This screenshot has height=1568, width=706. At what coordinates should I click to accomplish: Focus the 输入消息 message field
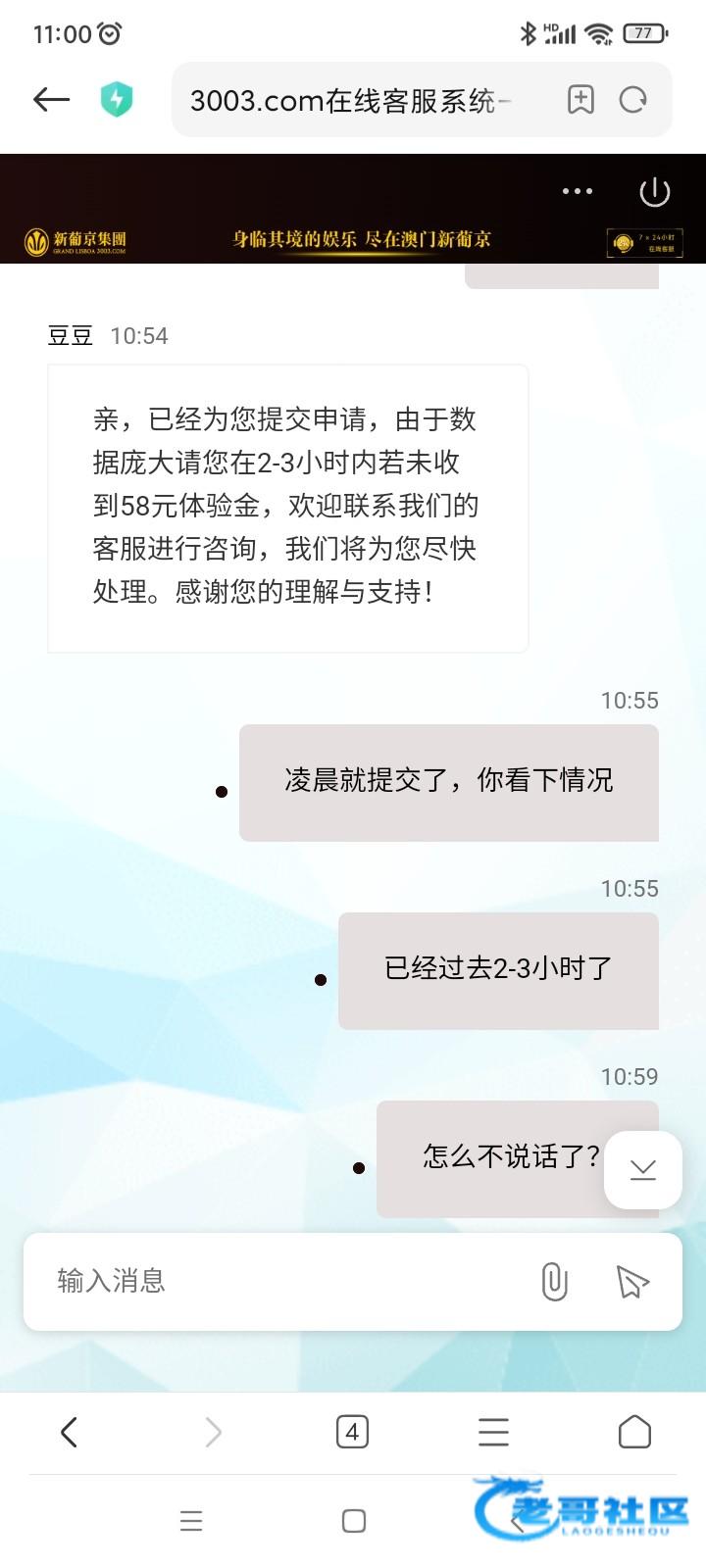click(x=284, y=1281)
